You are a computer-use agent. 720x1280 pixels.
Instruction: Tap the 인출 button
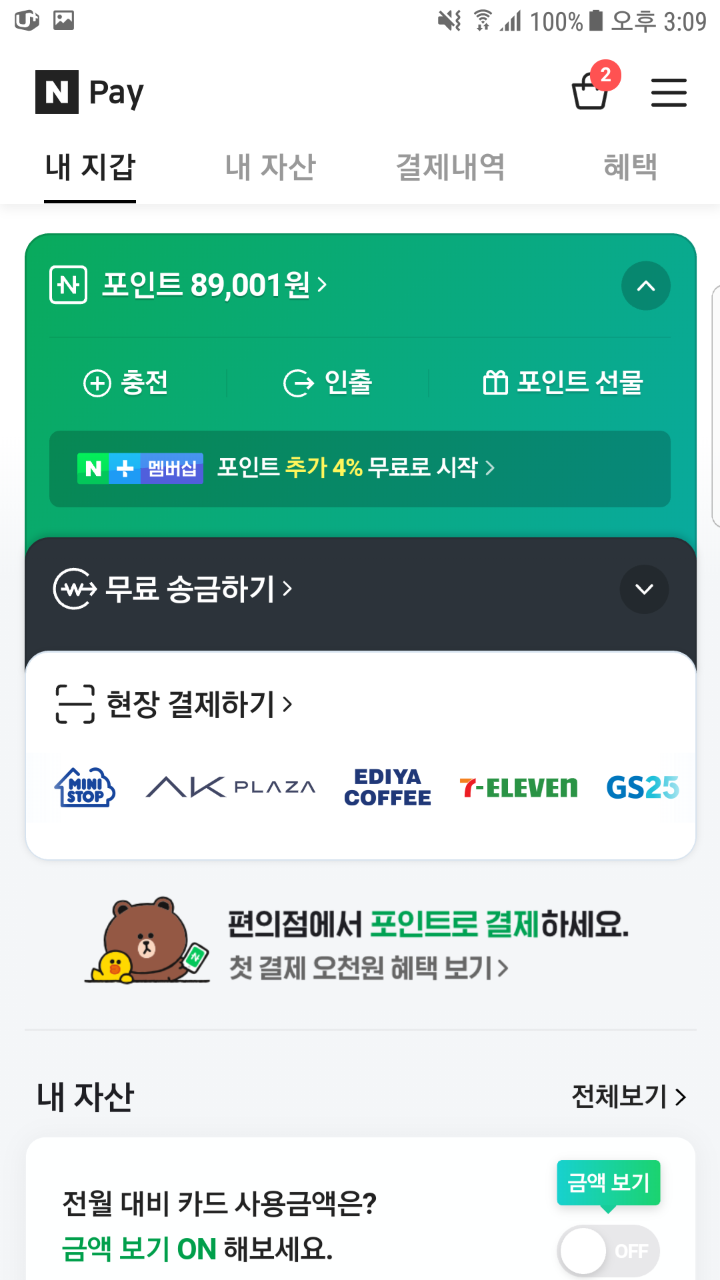[328, 383]
